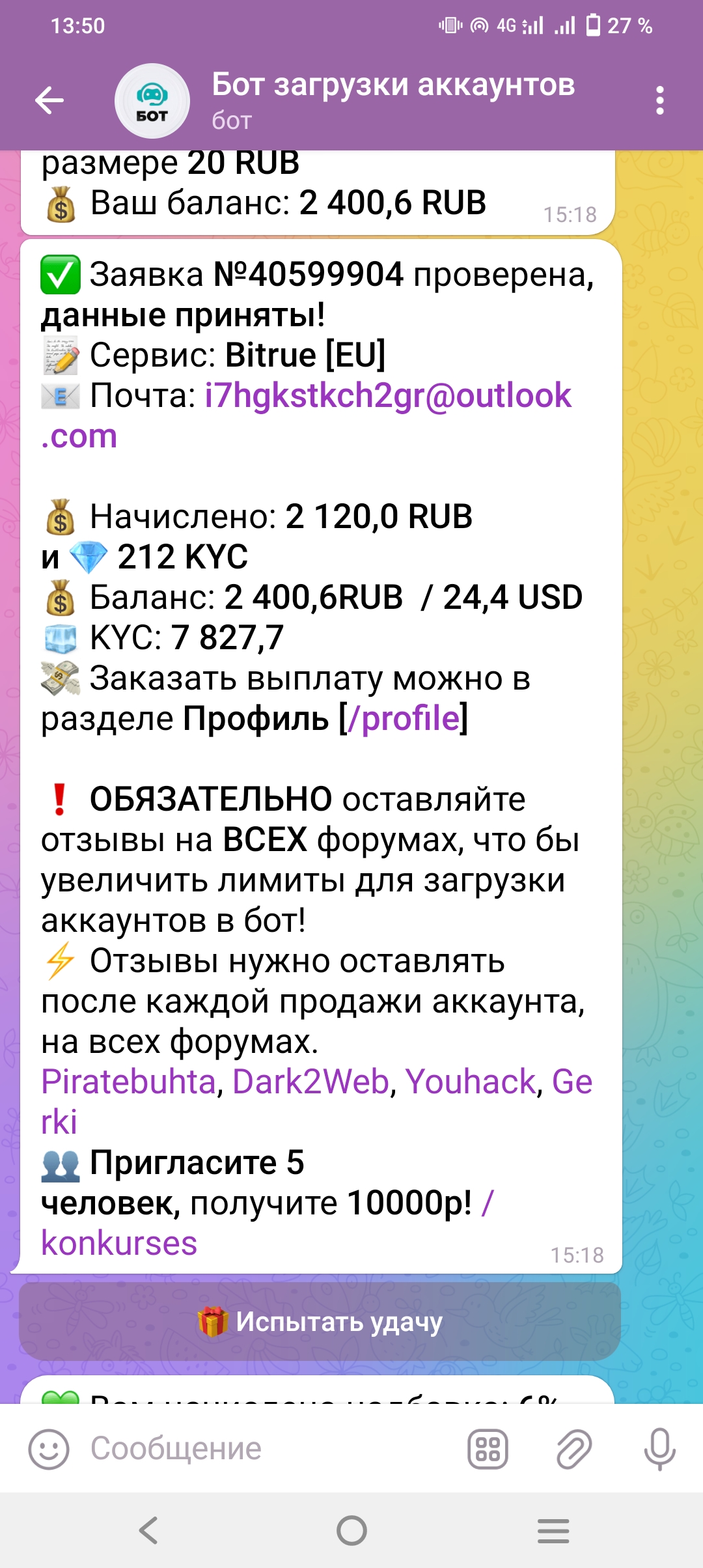
Task: Tap the outlook email address link
Action: click(388, 396)
